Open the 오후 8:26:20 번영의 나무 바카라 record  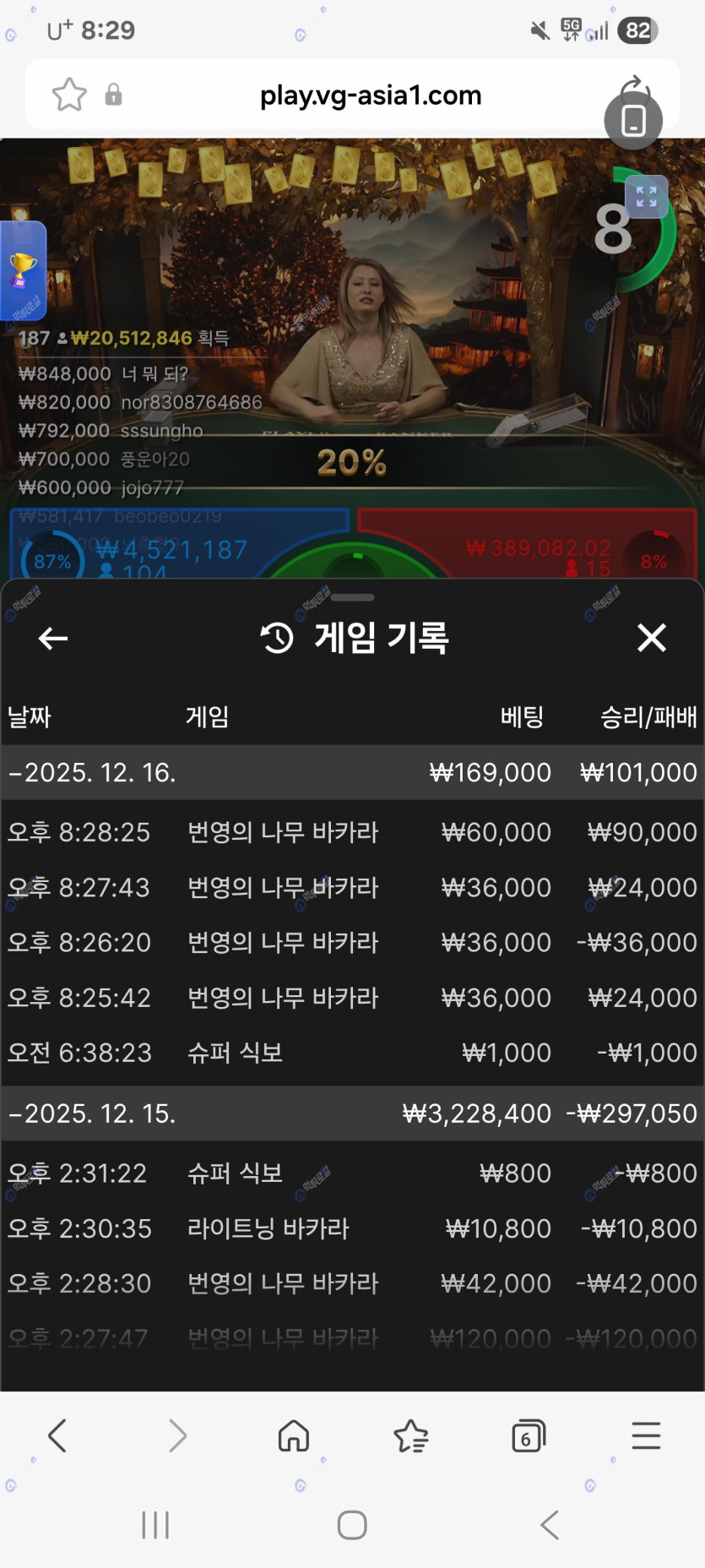point(352,943)
